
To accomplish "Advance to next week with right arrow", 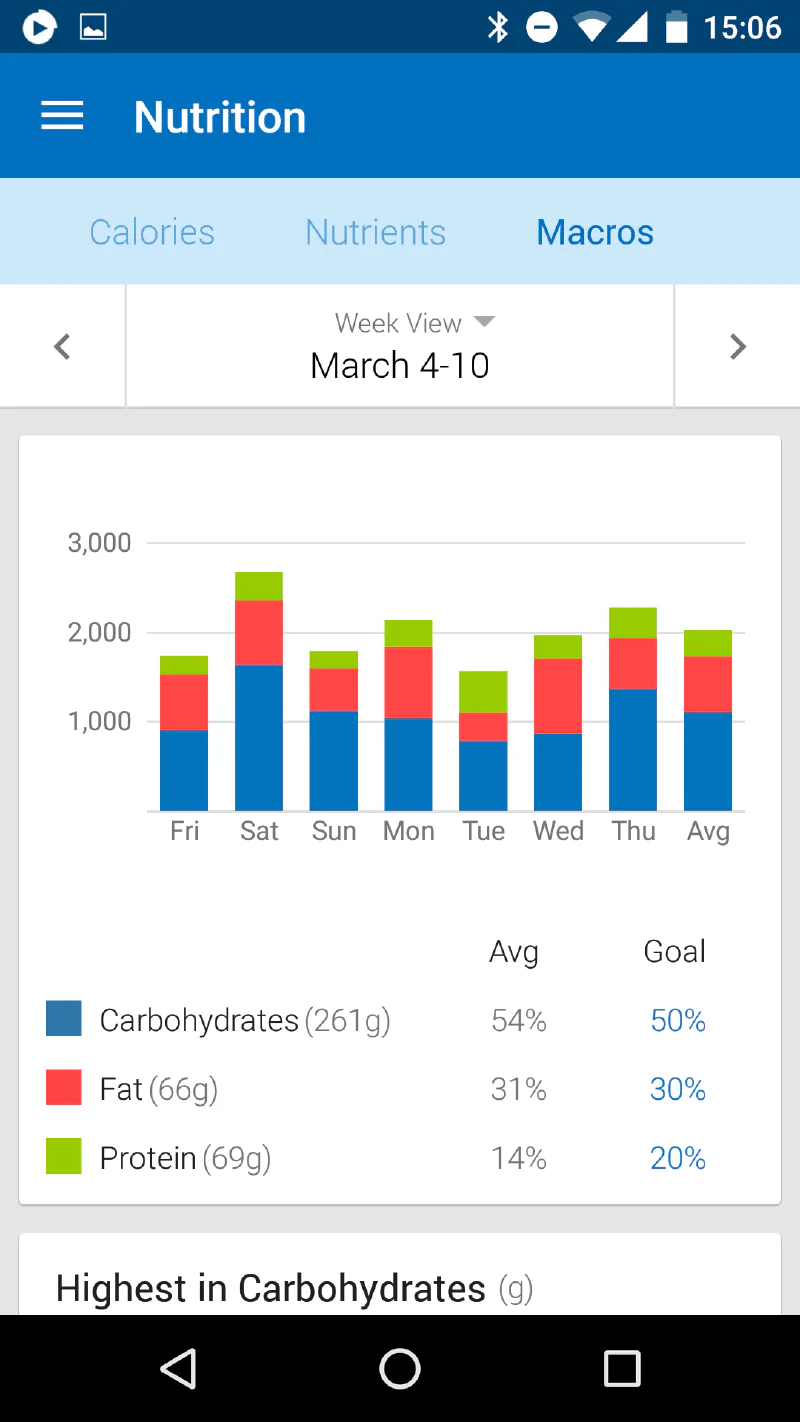I will [738, 345].
